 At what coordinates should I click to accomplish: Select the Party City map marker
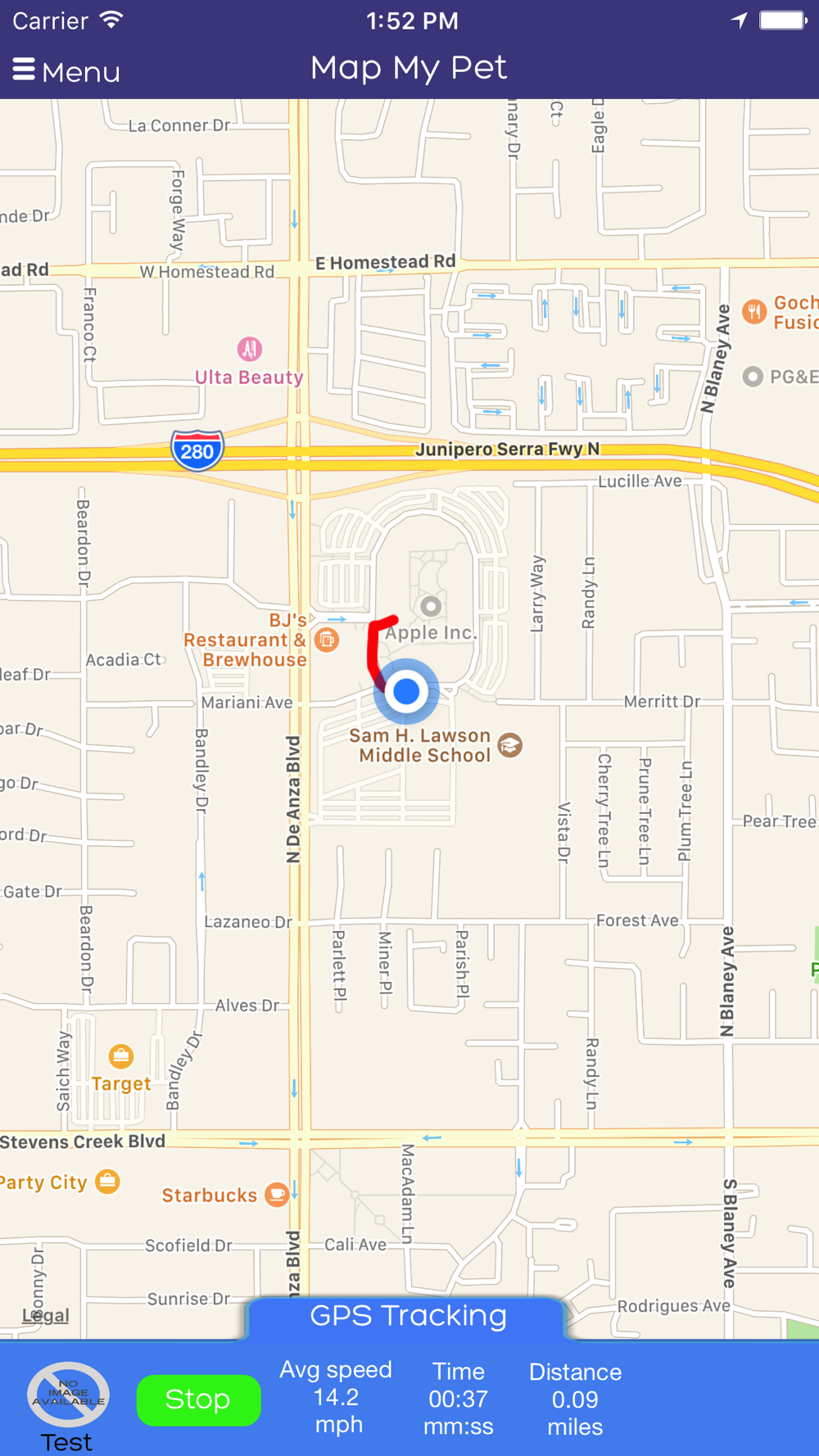(x=107, y=1182)
